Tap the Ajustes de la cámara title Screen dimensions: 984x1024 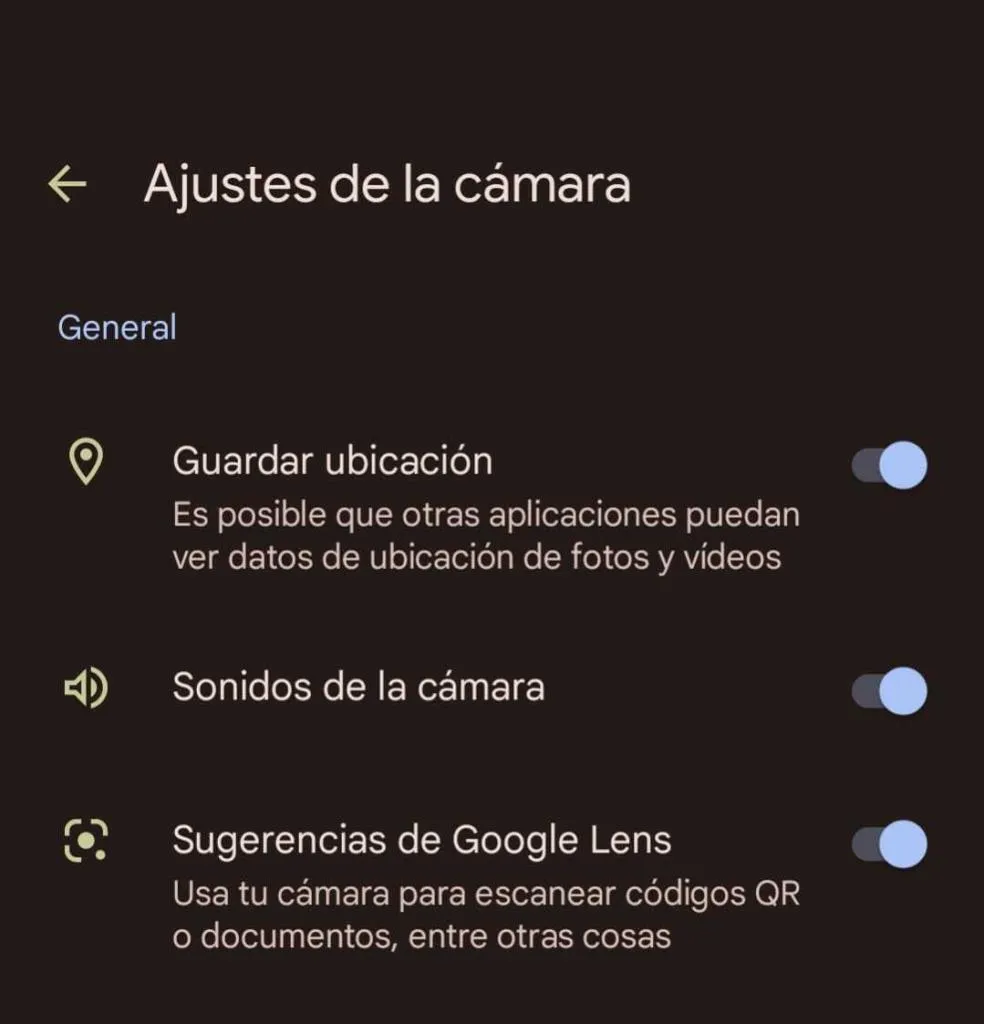[389, 184]
